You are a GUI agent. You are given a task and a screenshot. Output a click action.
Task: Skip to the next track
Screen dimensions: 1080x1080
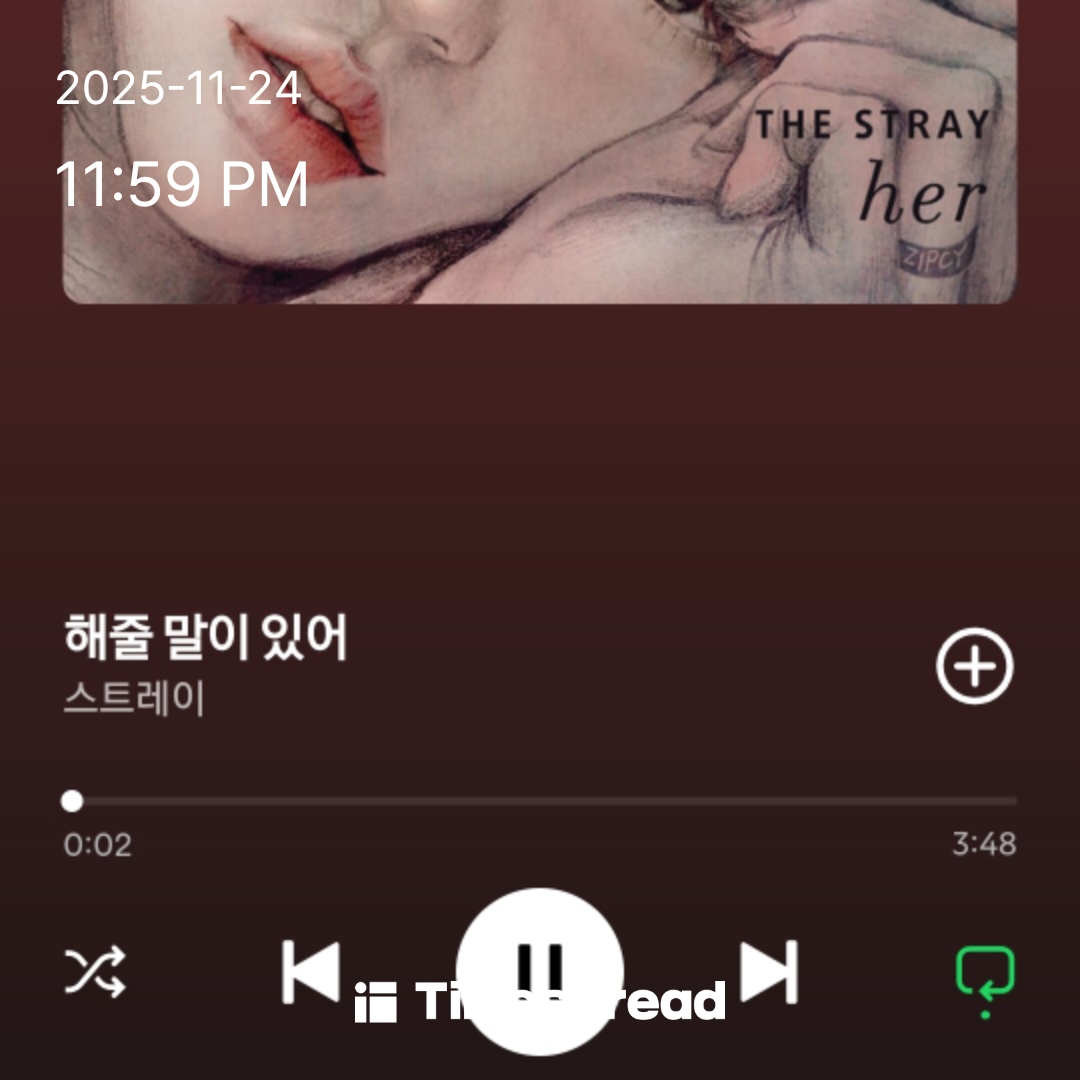tap(769, 971)
